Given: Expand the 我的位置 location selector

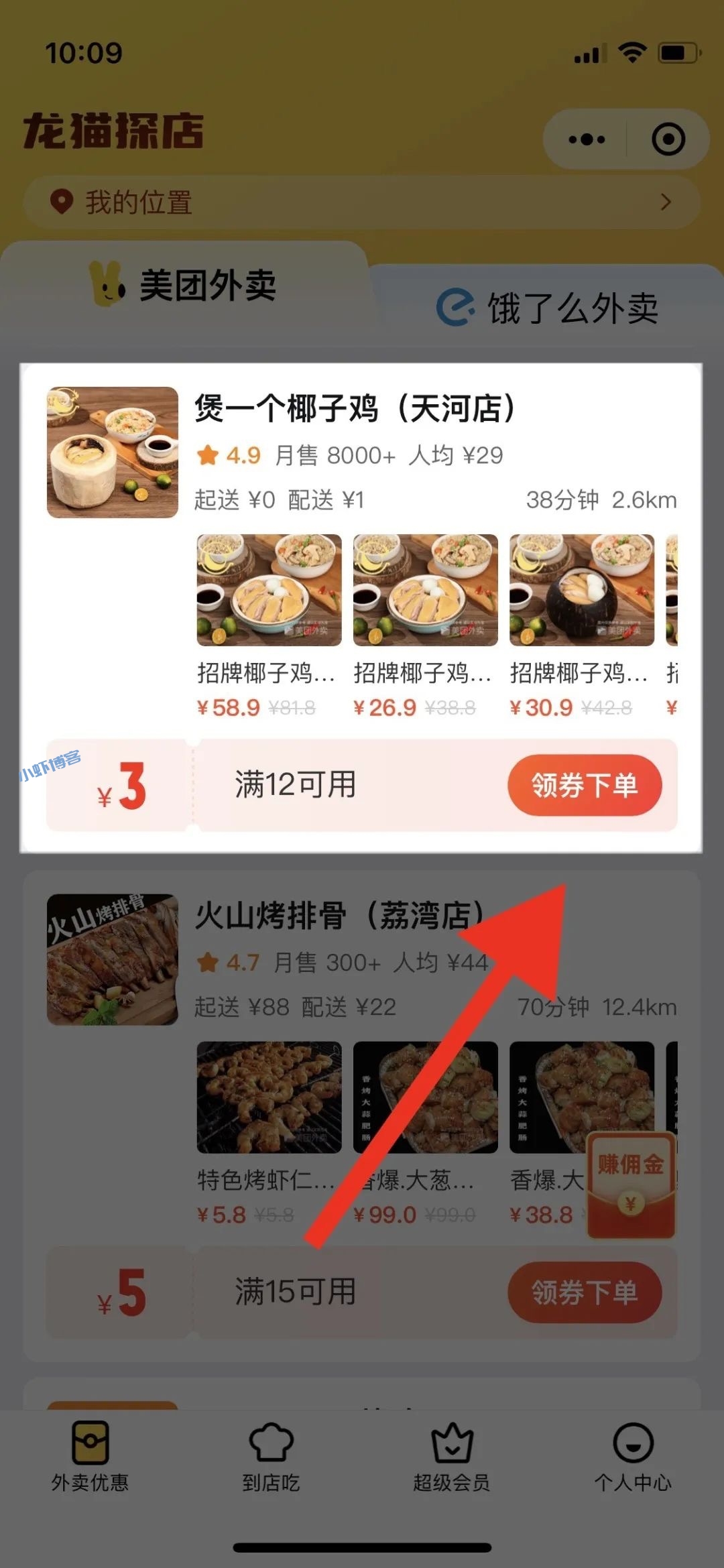Looking at the screenshot, I should coord(362,202).
